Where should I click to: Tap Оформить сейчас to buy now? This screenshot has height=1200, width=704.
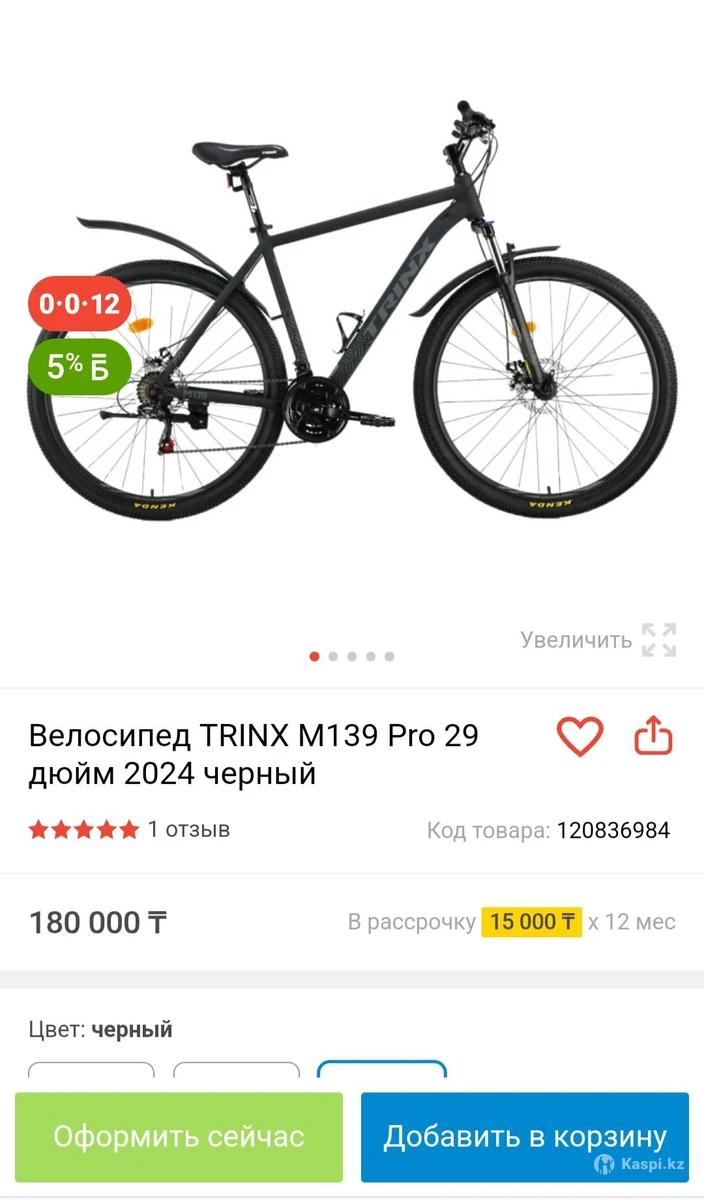pos(179,1137)
